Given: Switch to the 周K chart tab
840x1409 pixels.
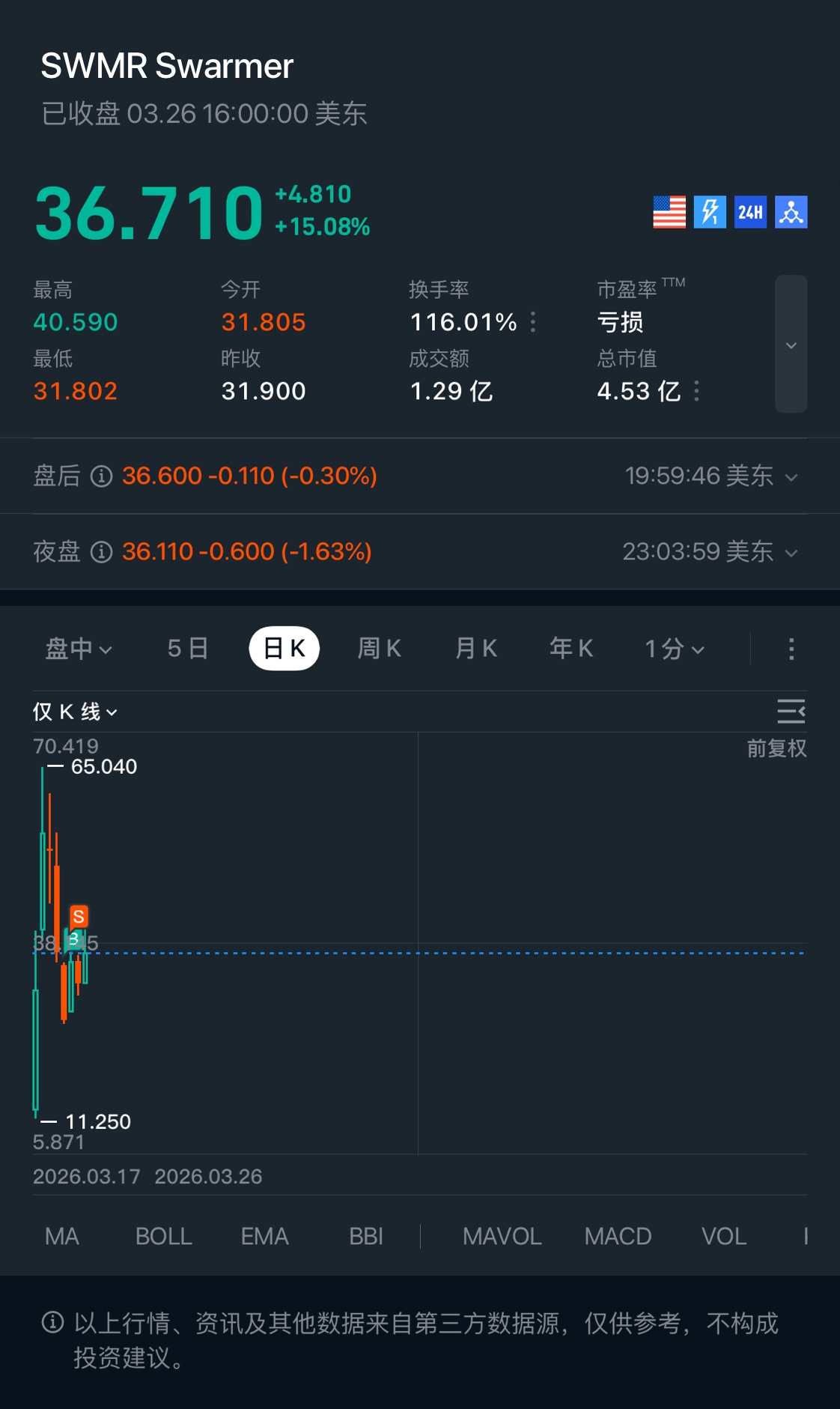Looking at the screenshot, I should pyautogui.click(x=380, y=649).
